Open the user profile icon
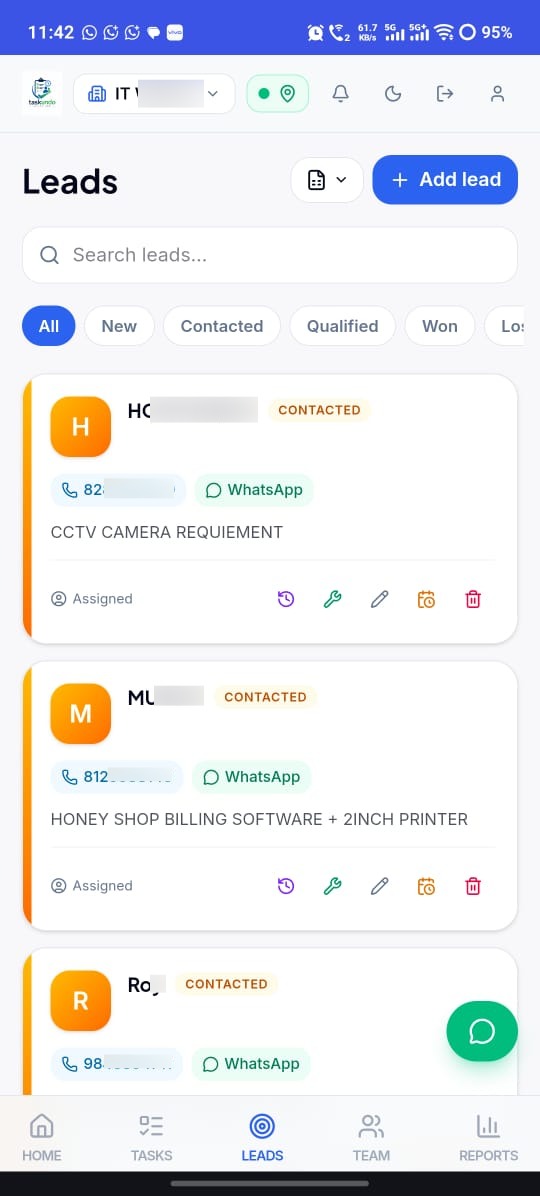 [x=497, y=94]
